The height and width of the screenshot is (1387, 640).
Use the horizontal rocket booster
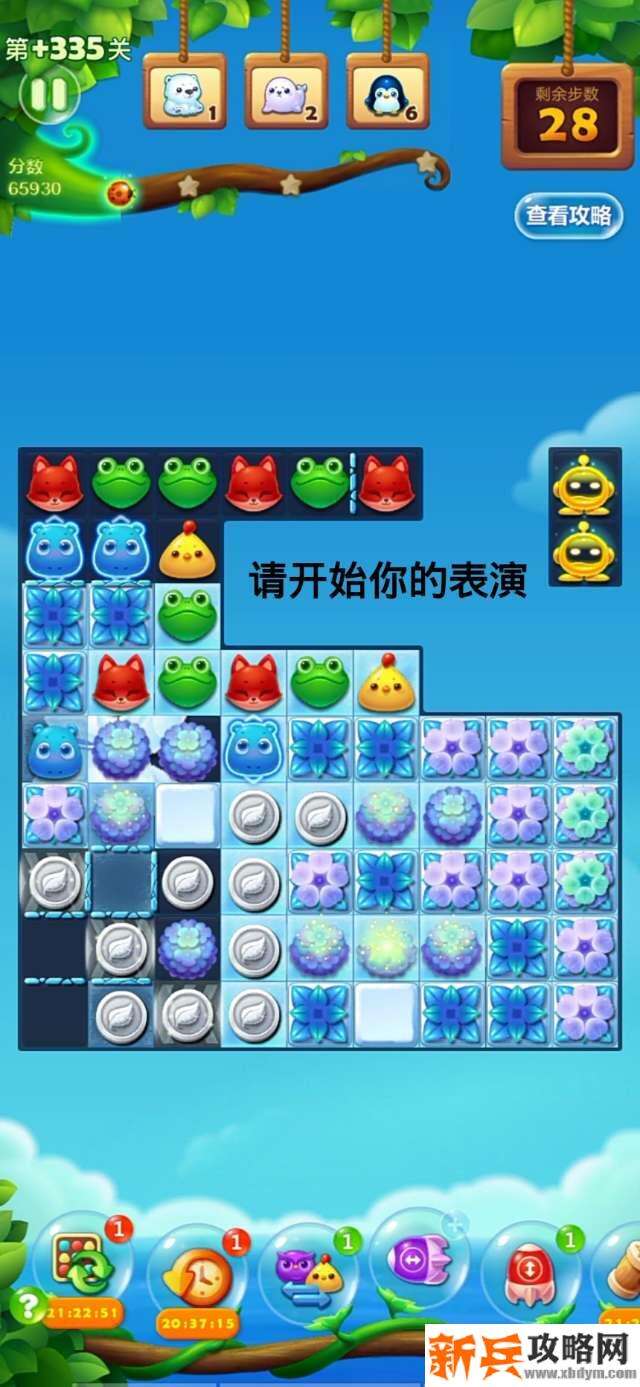(x=420, y=1262)
